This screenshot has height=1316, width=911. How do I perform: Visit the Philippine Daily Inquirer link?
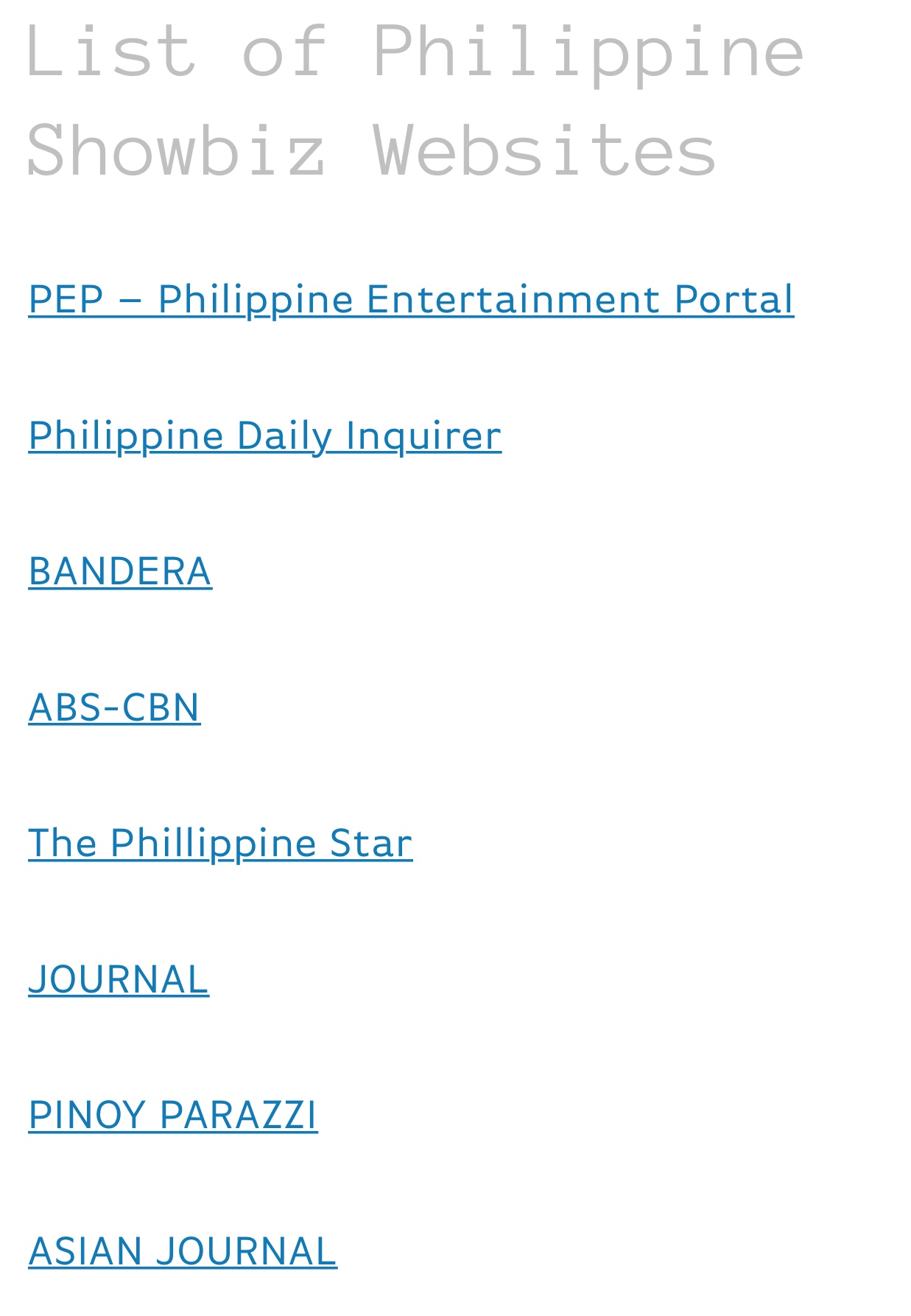click(264, 435)
